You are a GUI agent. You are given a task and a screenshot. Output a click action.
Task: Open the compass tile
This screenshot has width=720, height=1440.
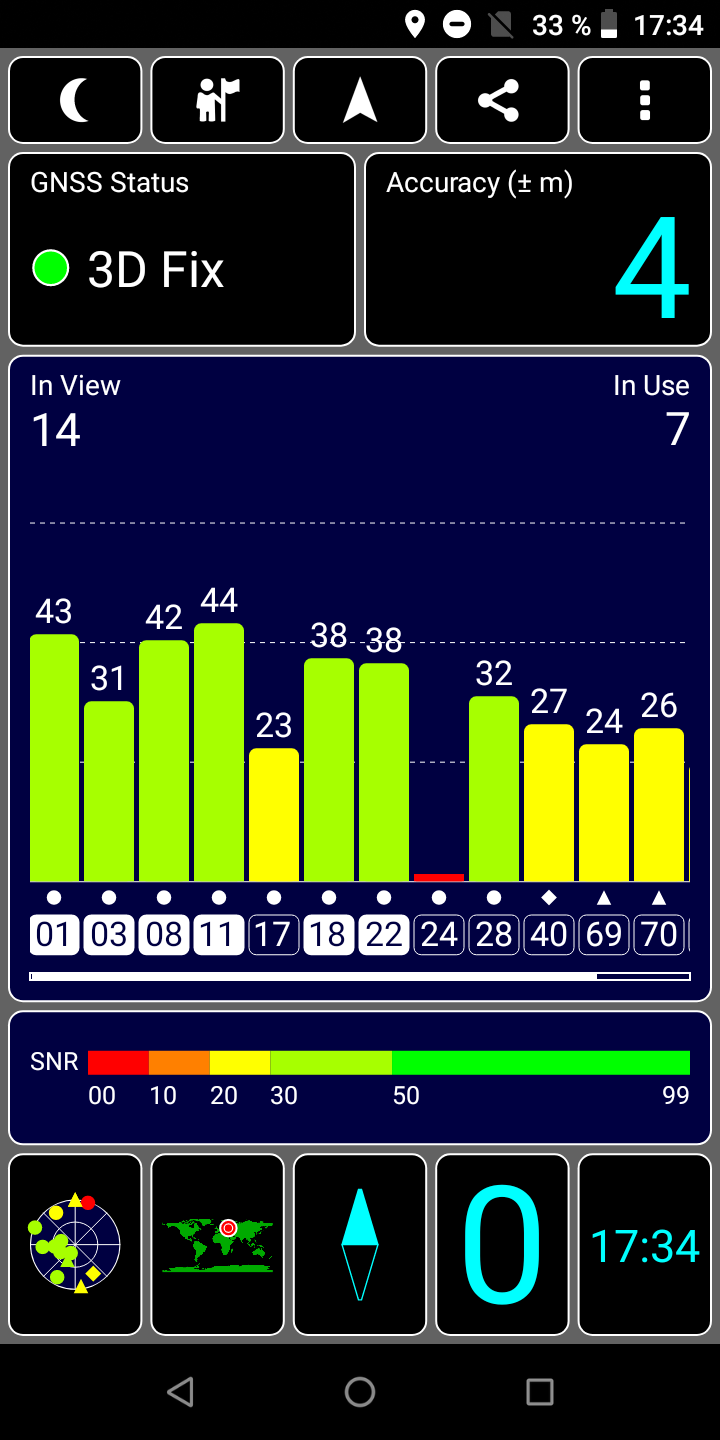tap(360, 1245)
